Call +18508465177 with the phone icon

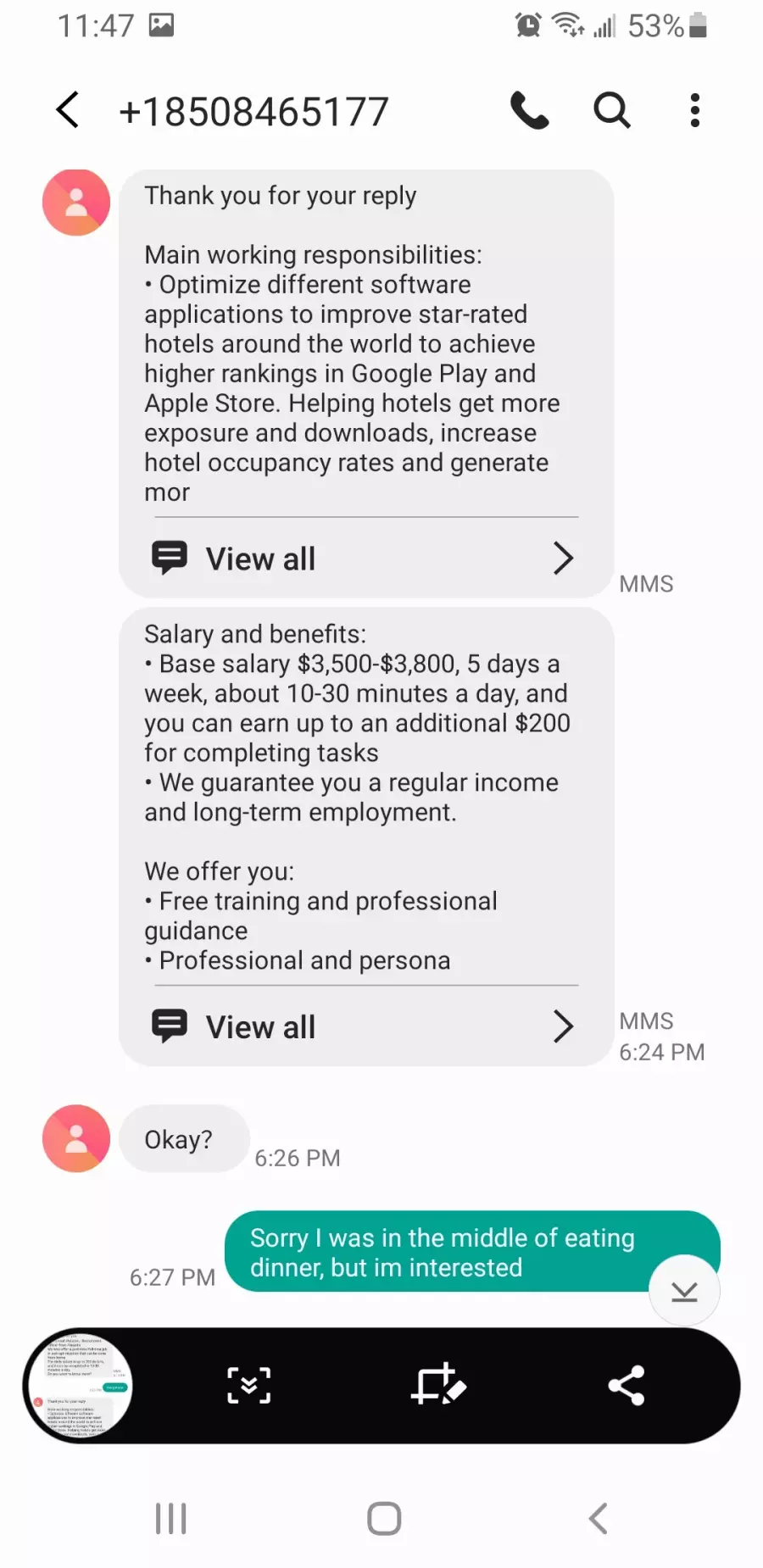tap(529, 110)
